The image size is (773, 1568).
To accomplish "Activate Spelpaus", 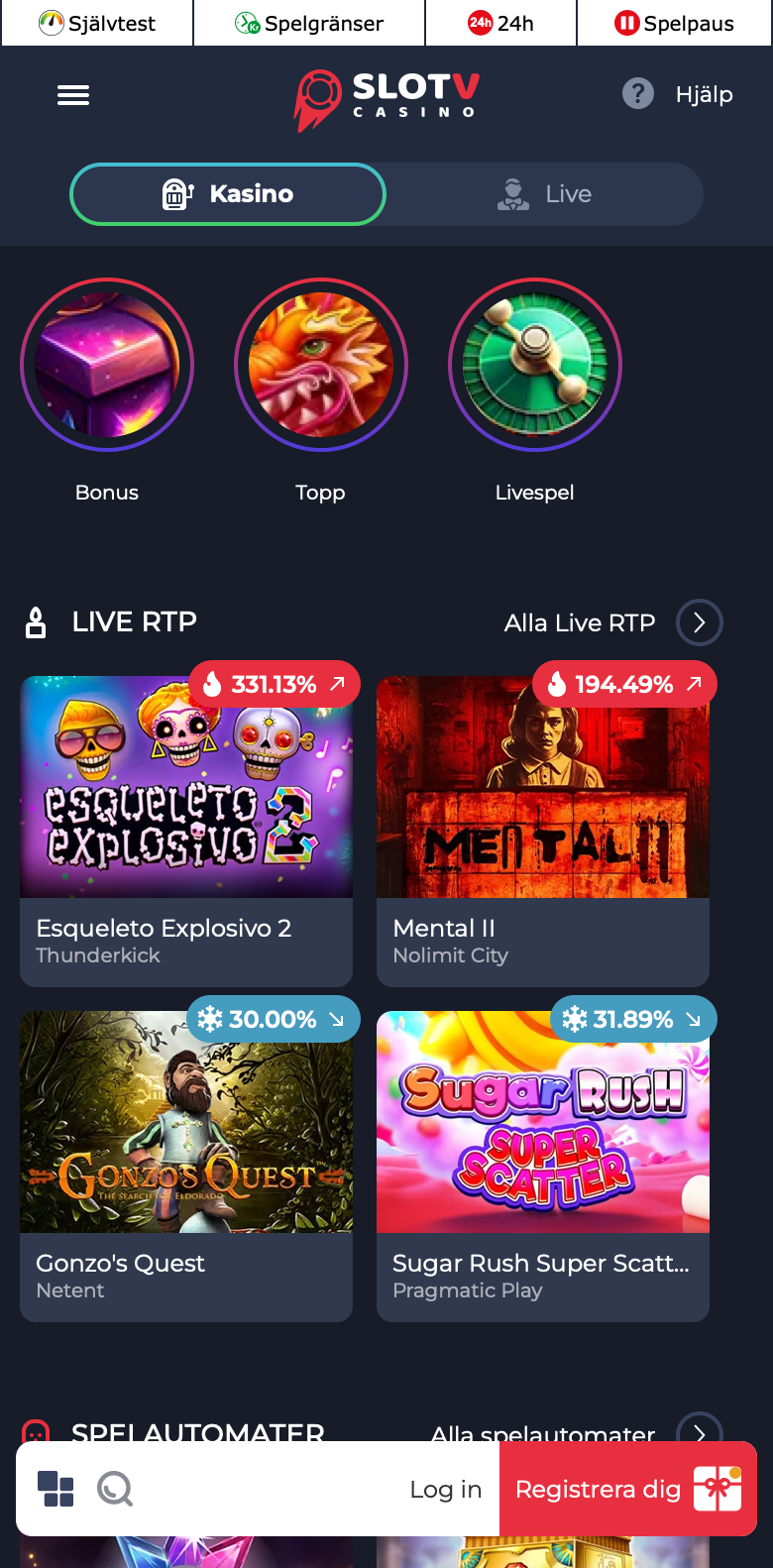I will (674, 23).
